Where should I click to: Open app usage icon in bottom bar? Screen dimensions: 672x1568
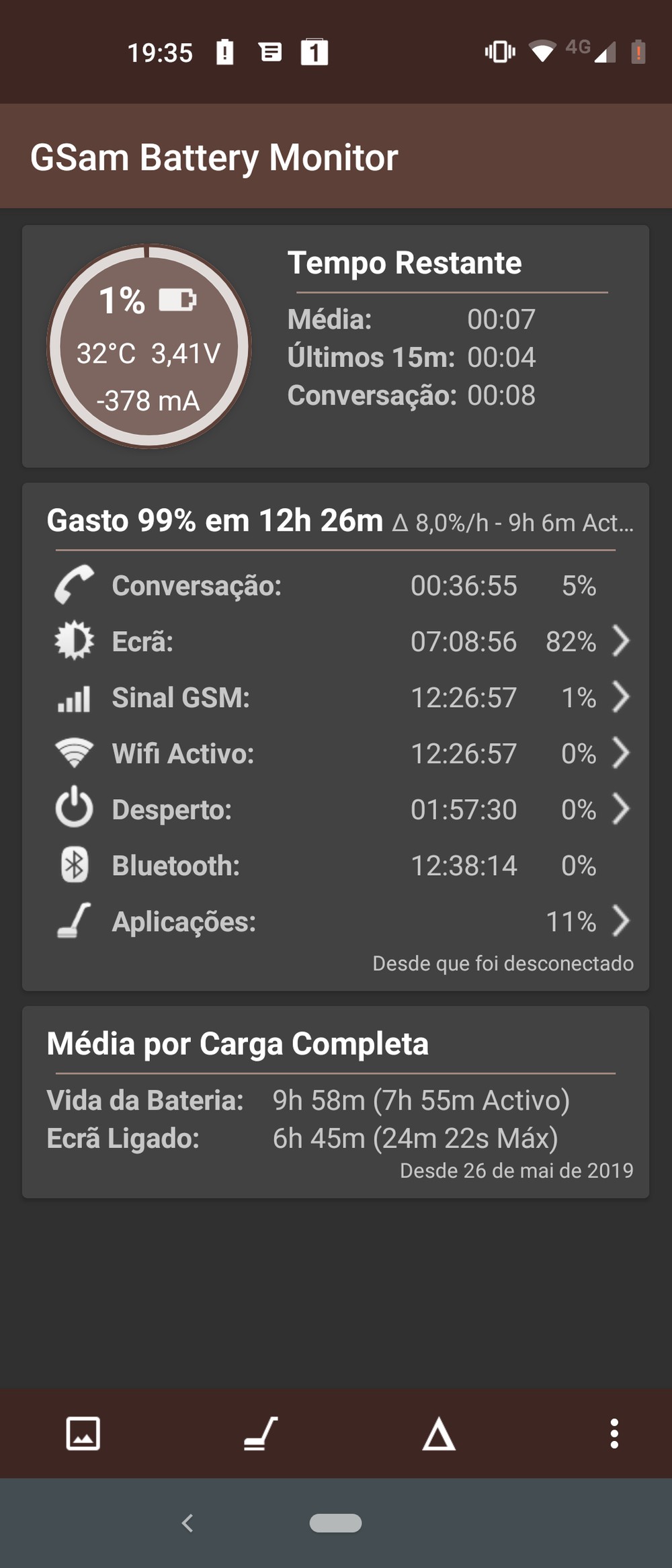coord(261,1434)
